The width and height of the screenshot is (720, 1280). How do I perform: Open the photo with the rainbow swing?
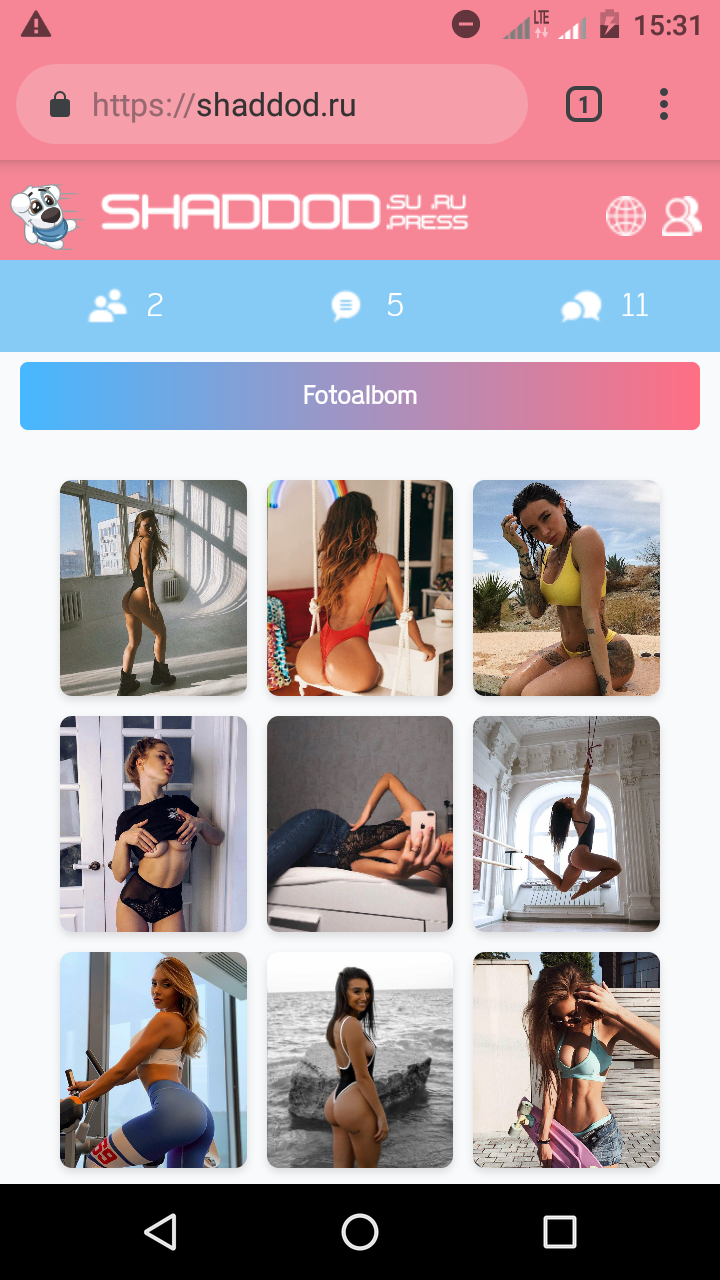[360, 588]
